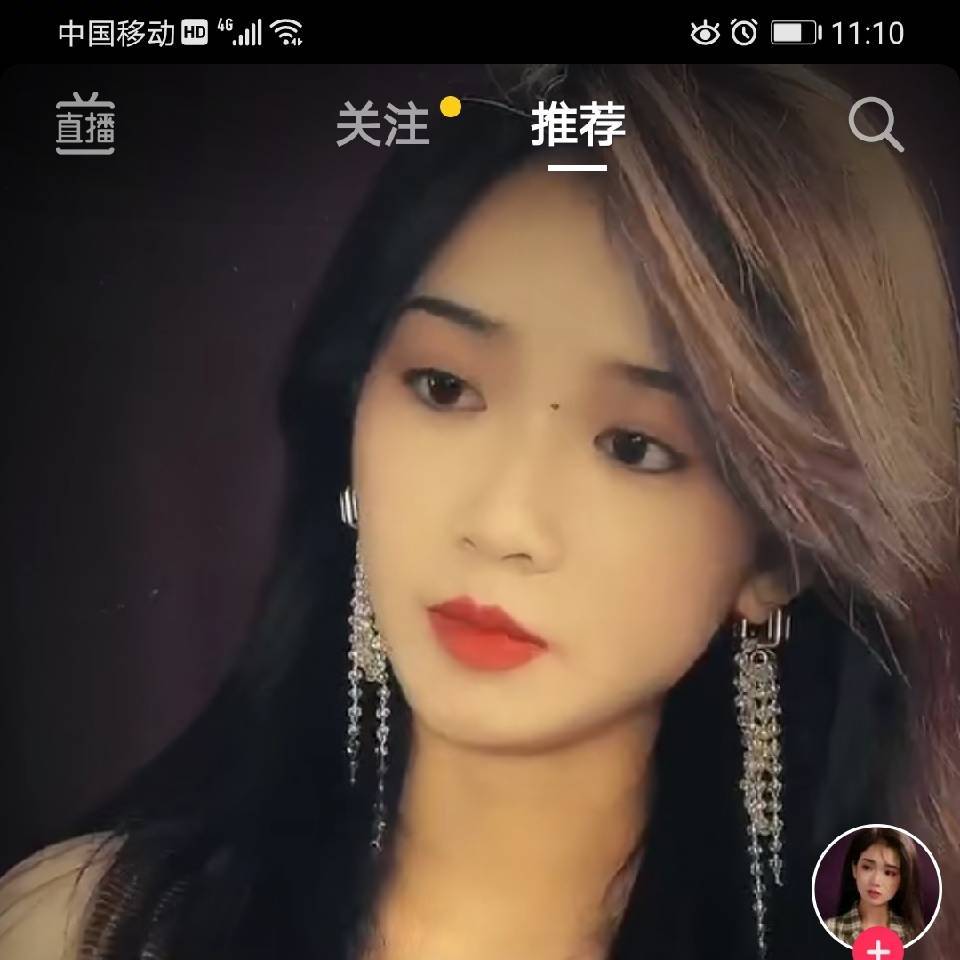Switch to the 关注 (Following) tab
The width and height of the screenshot is (960, 960).
click(x=382, y=126)
